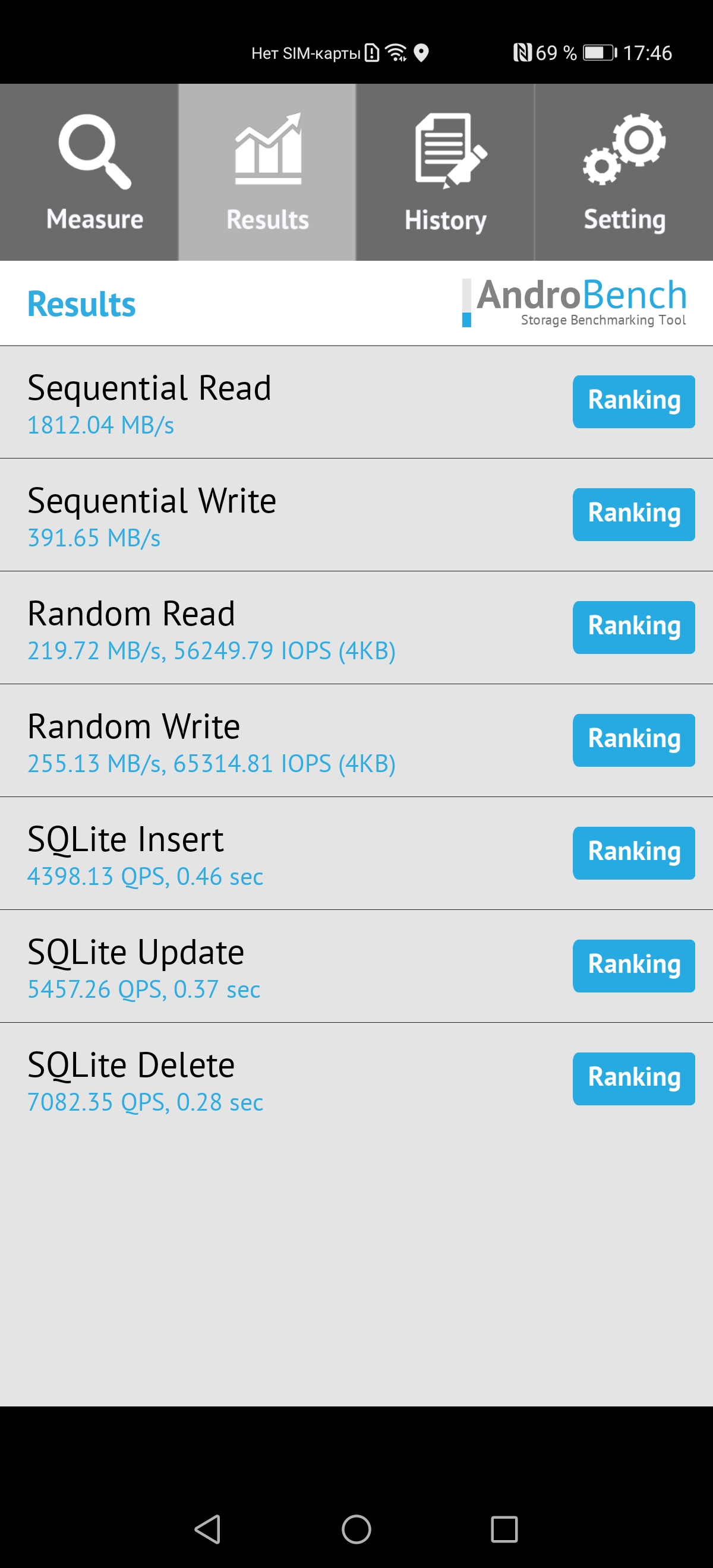The image size is (713, 1568).
Task: Return to the home screen
Action: pyautogui.click(x=356, y=1529)
